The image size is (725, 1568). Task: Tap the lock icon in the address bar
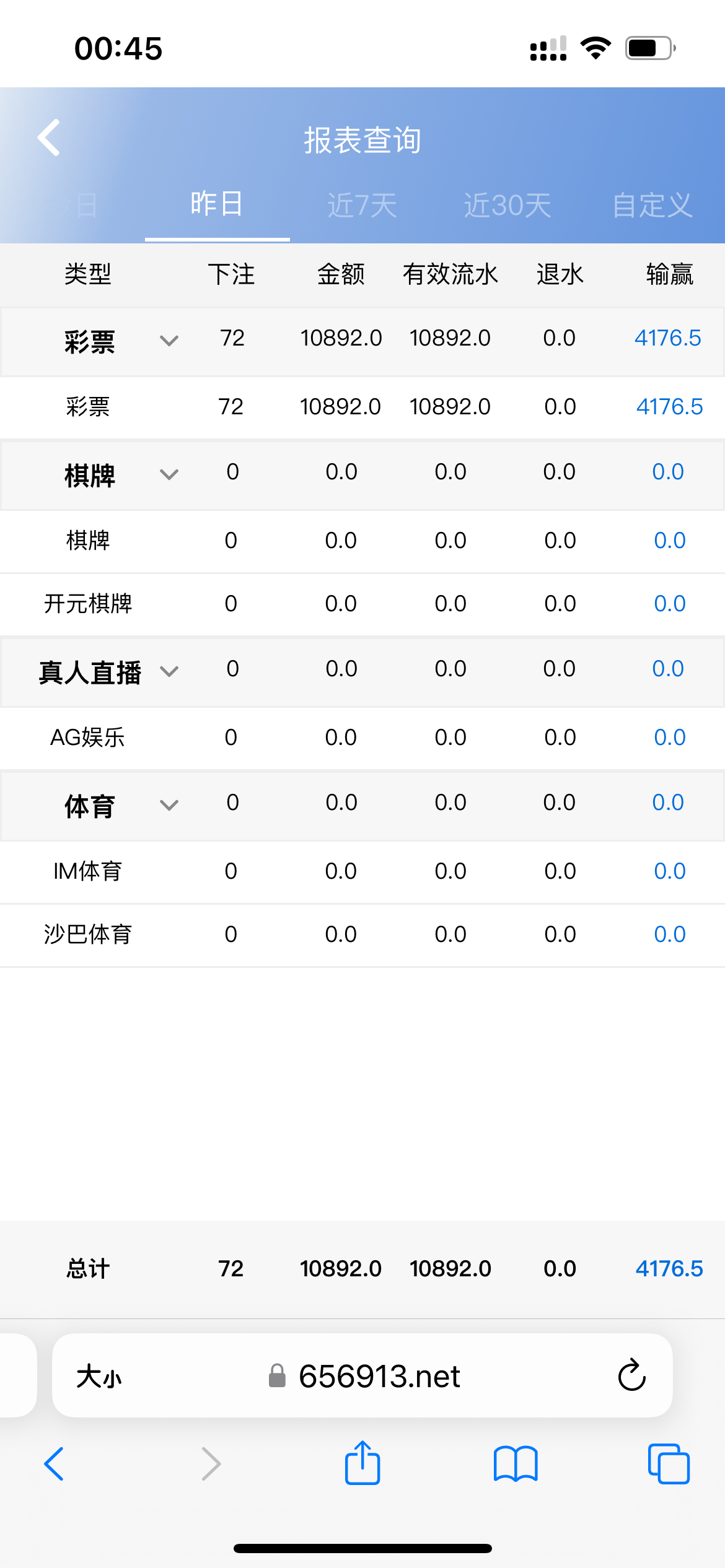coord(277,1377)
